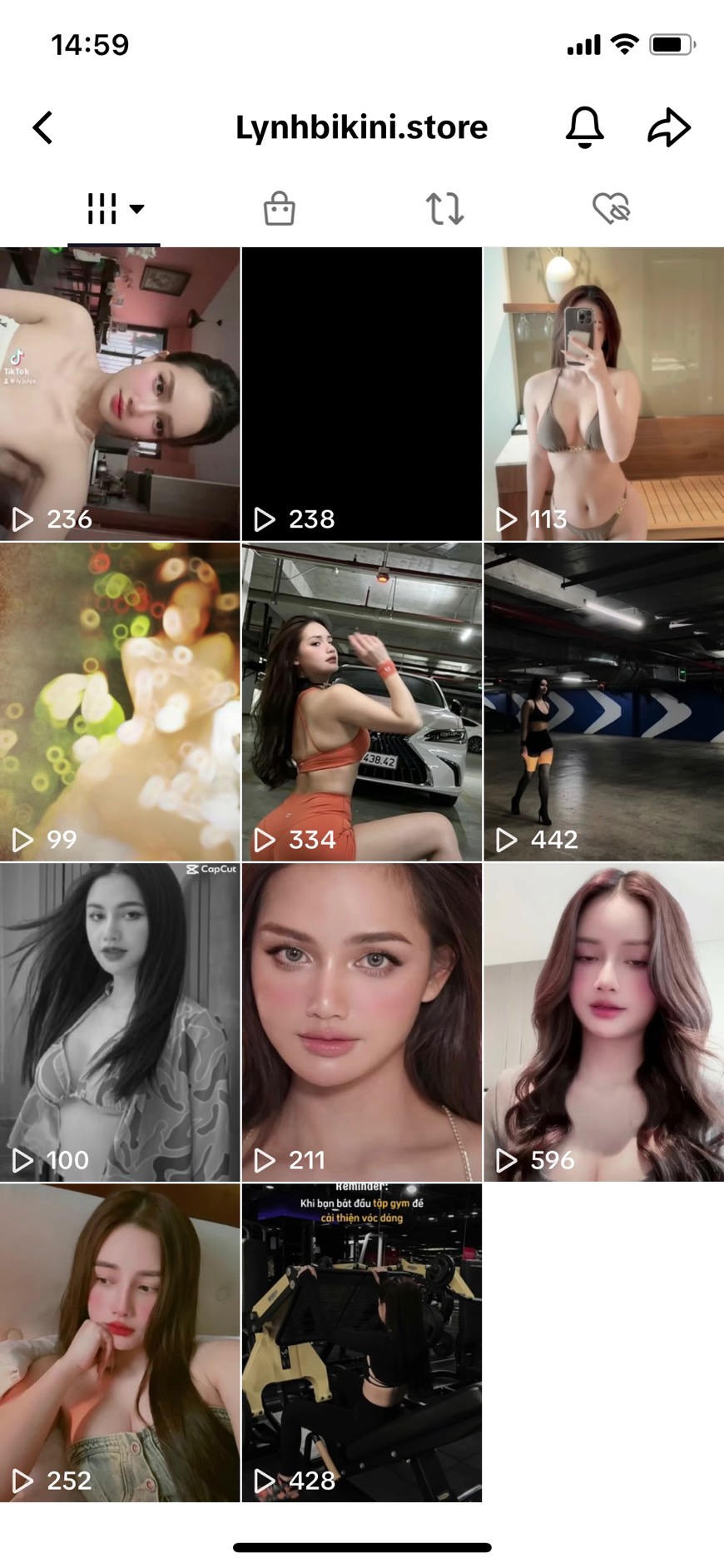The height and width of the screenshot is (1568, 724).
Task: Play the gym video with 428 views
Action: 362,1342
